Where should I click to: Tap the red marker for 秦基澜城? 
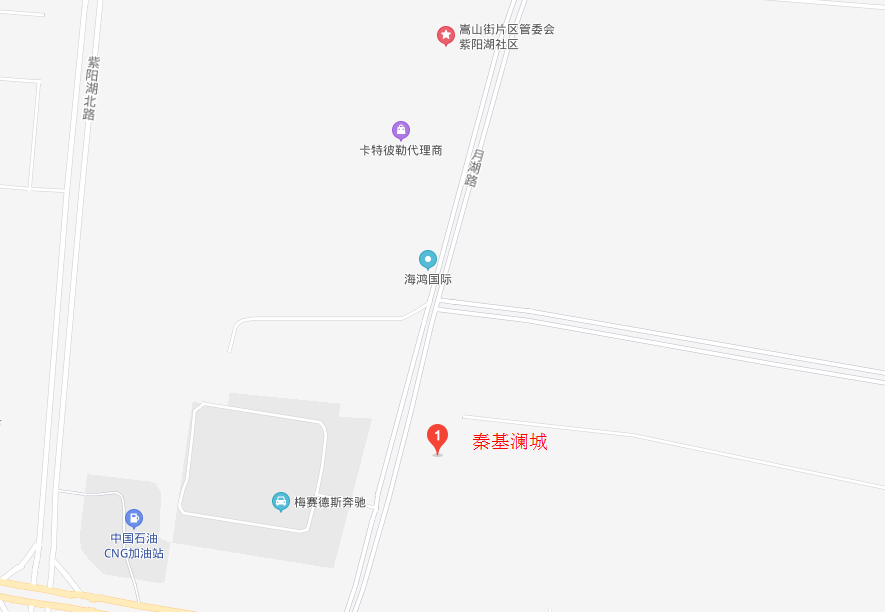pyautogui.click(x=437, y=438)
